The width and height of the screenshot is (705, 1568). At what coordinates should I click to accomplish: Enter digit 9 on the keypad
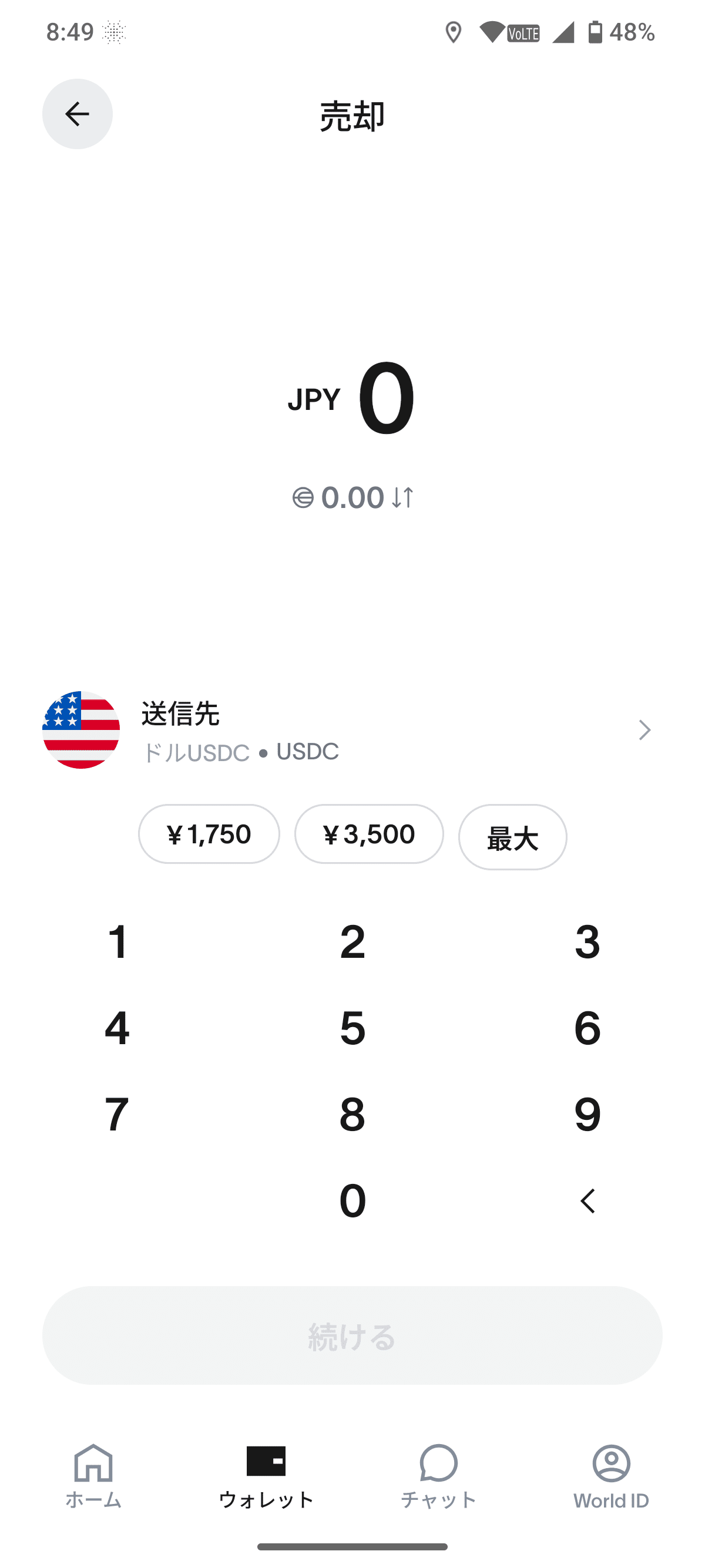tap(587, 1115)
